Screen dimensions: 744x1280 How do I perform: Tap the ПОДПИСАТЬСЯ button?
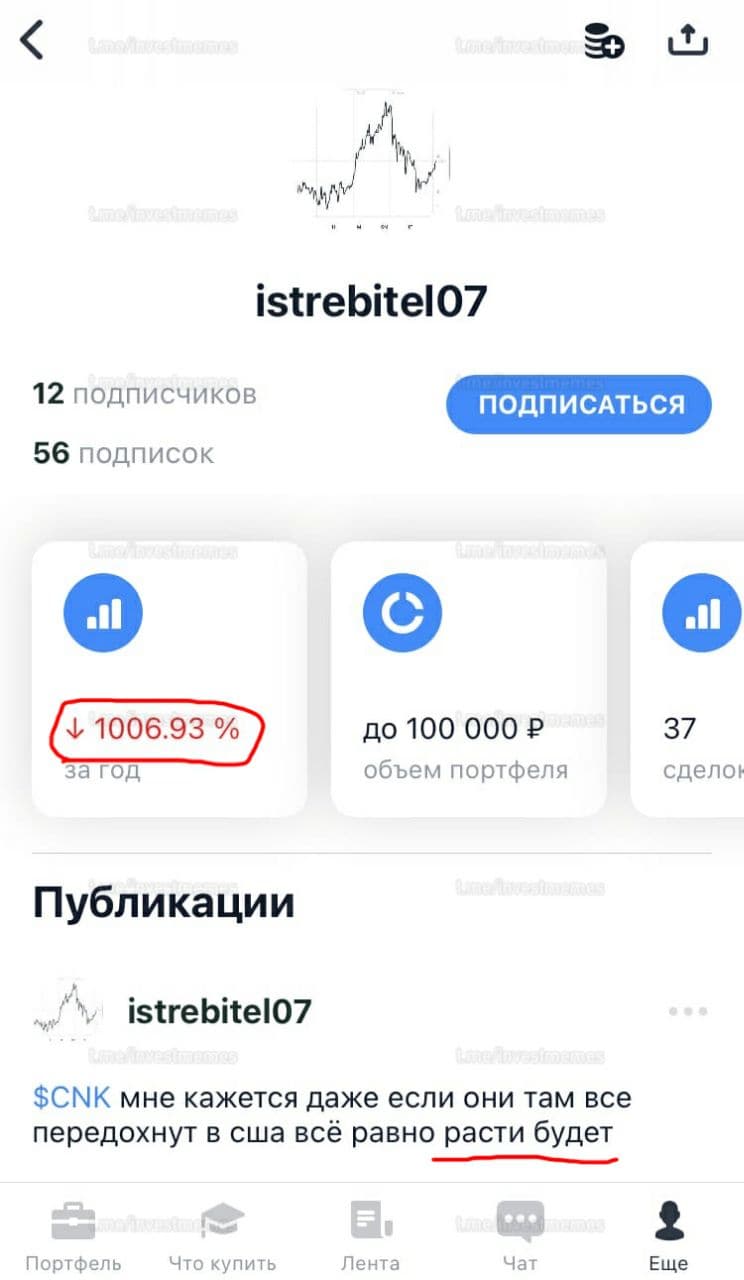coord(579,405)
